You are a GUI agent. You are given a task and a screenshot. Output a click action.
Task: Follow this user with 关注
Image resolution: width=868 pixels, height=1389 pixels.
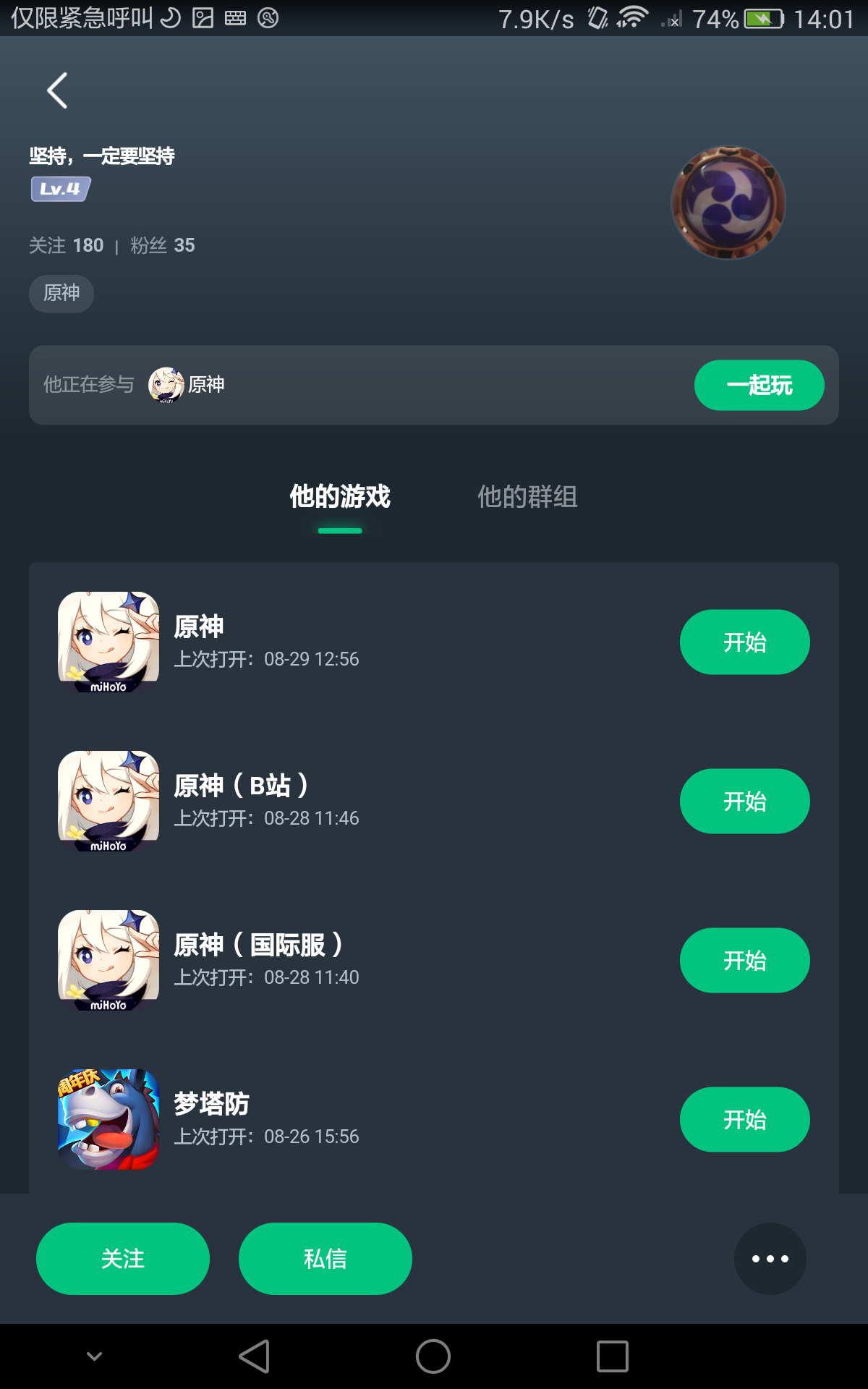click(123, 1259)
